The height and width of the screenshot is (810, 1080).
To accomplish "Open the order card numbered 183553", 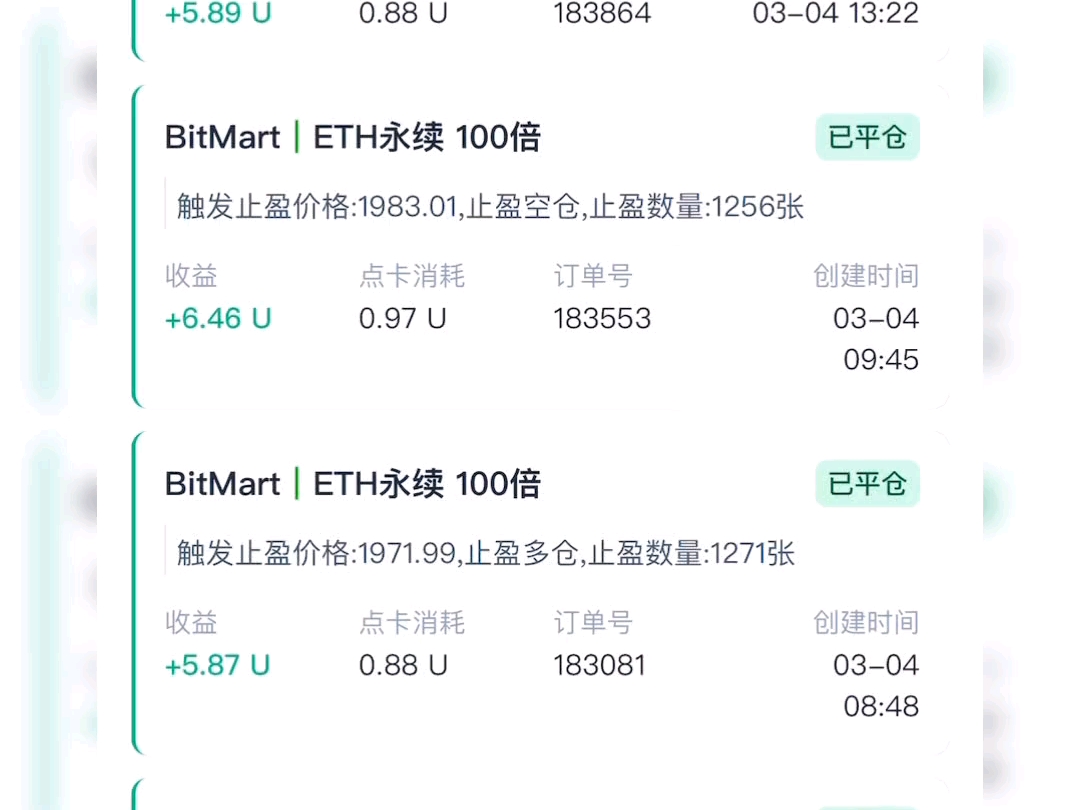I will 540,247.
